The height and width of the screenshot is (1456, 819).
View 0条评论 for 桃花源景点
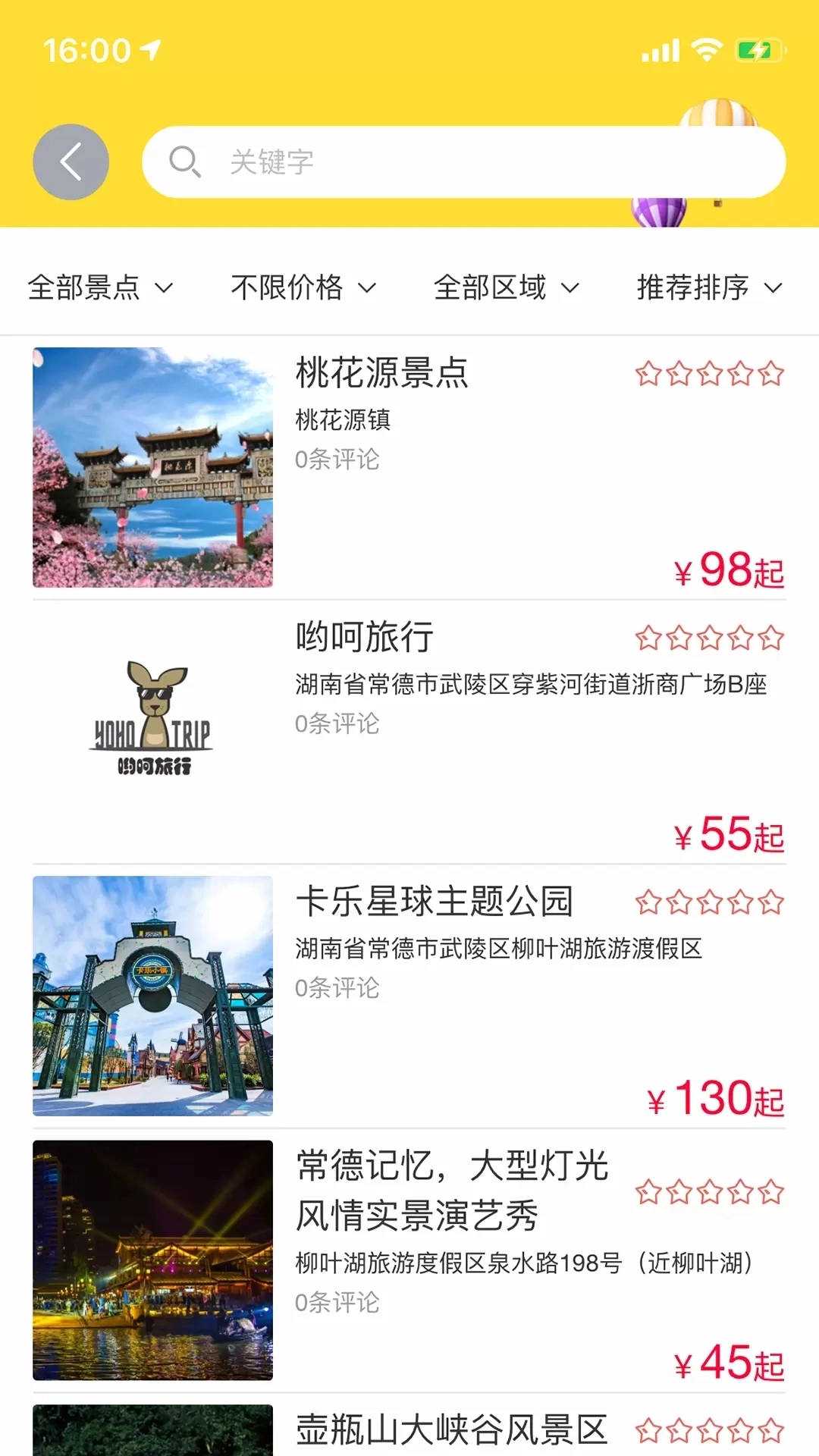(x=338, y=459)
